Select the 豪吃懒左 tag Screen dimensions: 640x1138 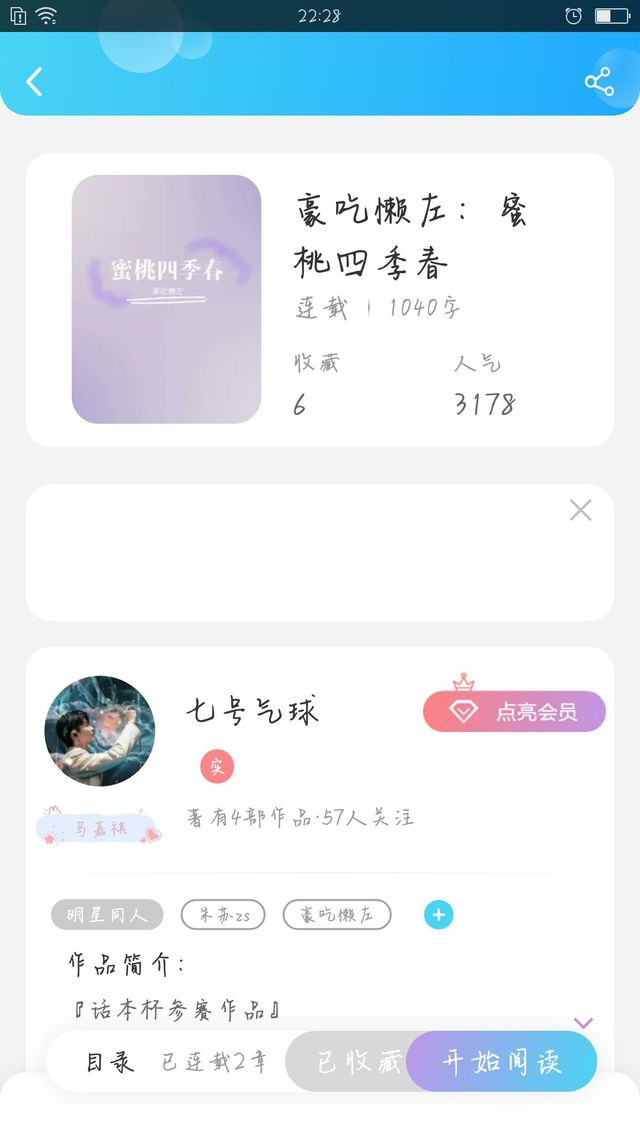tap(337, 915)
